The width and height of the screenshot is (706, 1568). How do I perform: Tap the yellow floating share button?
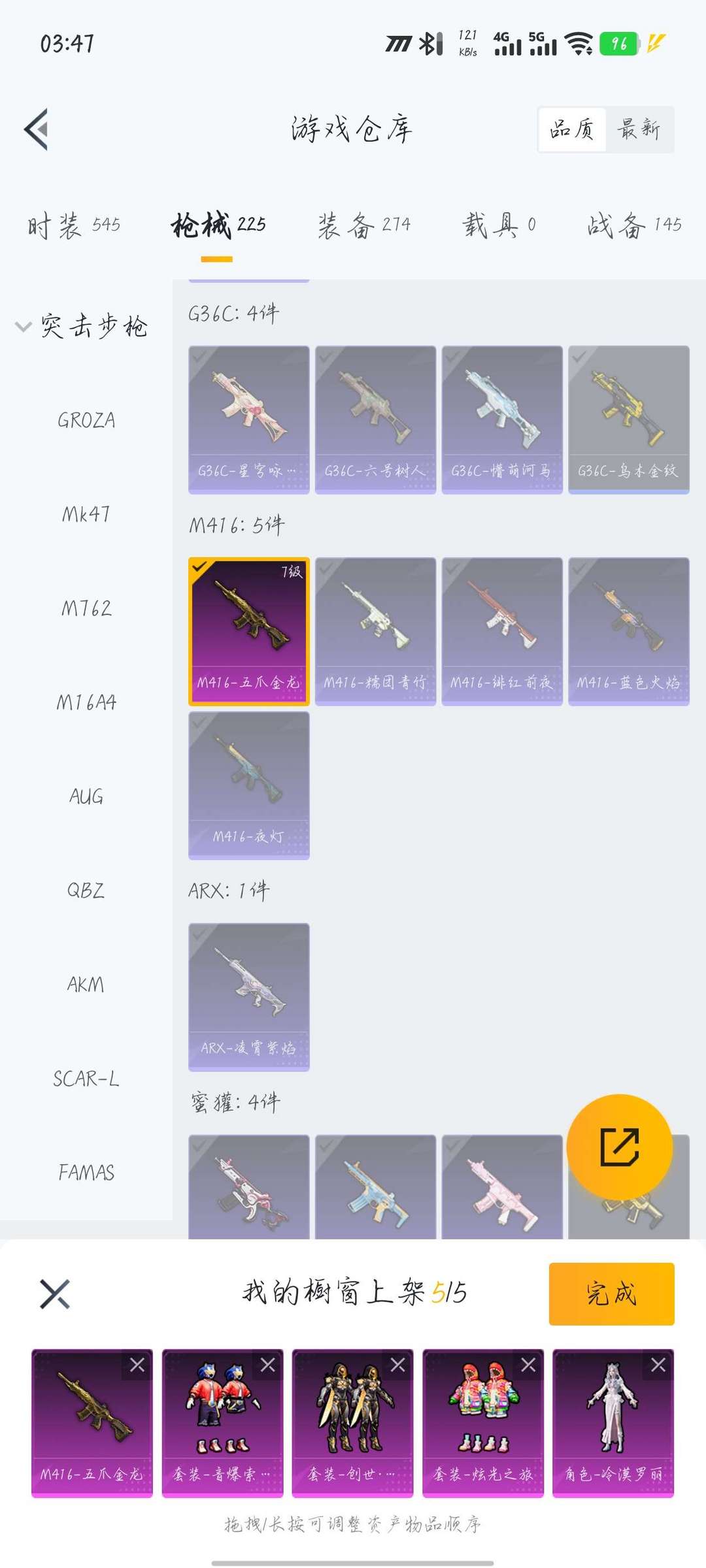click(x=619, y=1147)
